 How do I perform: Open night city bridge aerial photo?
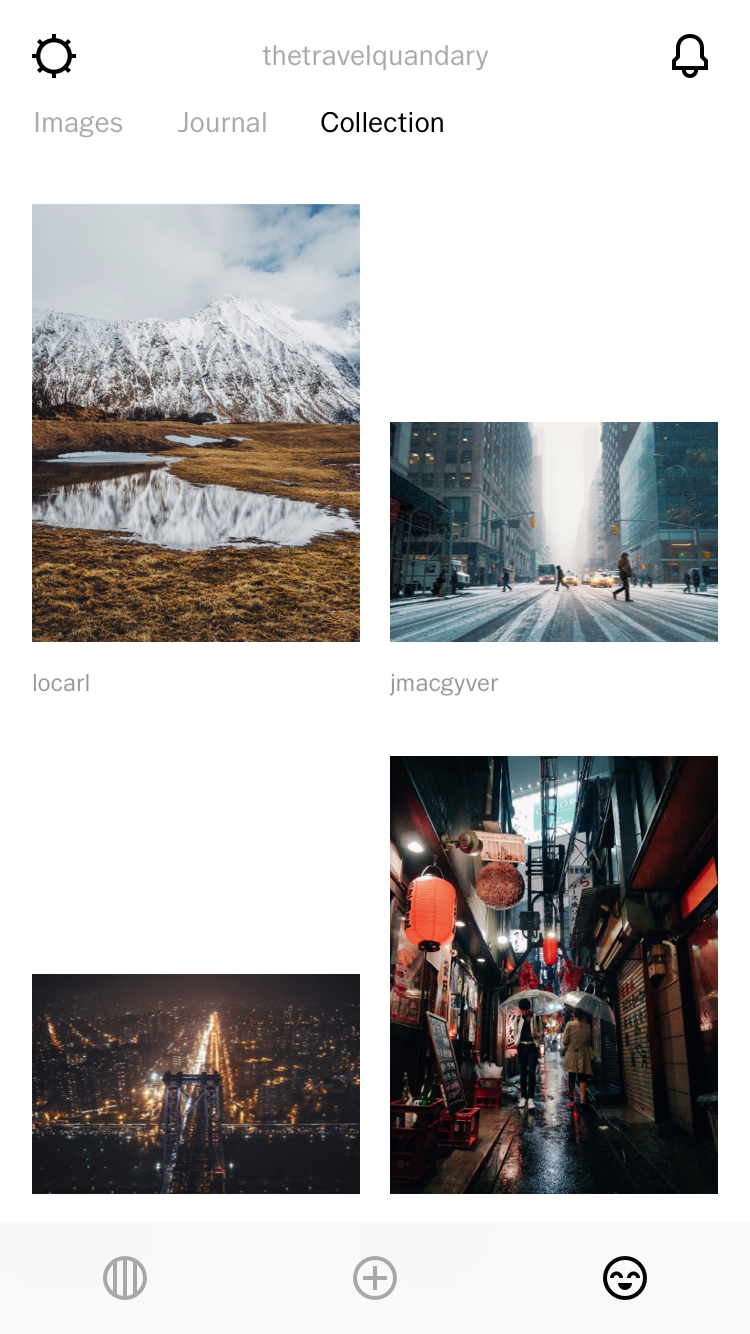[196, 1083]
